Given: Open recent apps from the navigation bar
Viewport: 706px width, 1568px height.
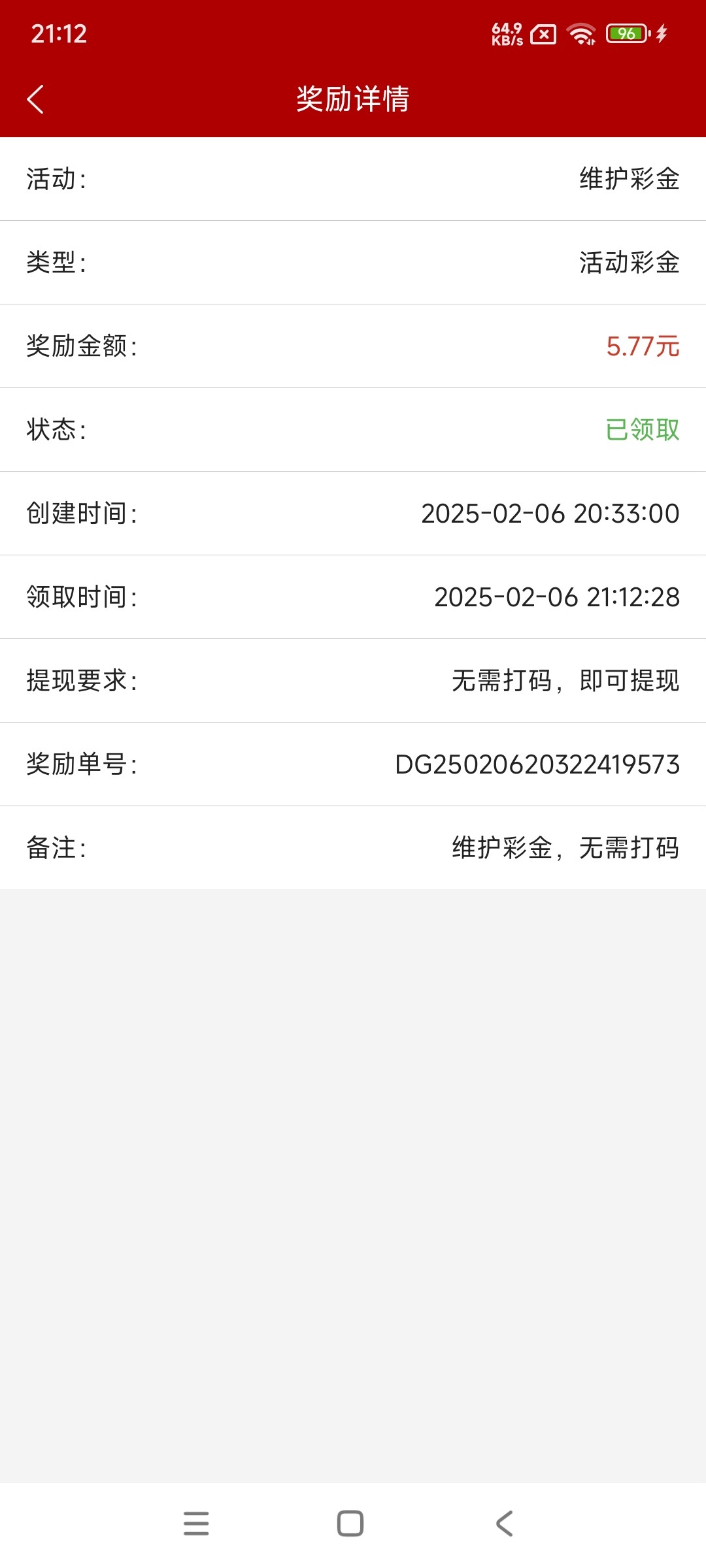Looking at the screenshot, I should (x=196, y=1523).
